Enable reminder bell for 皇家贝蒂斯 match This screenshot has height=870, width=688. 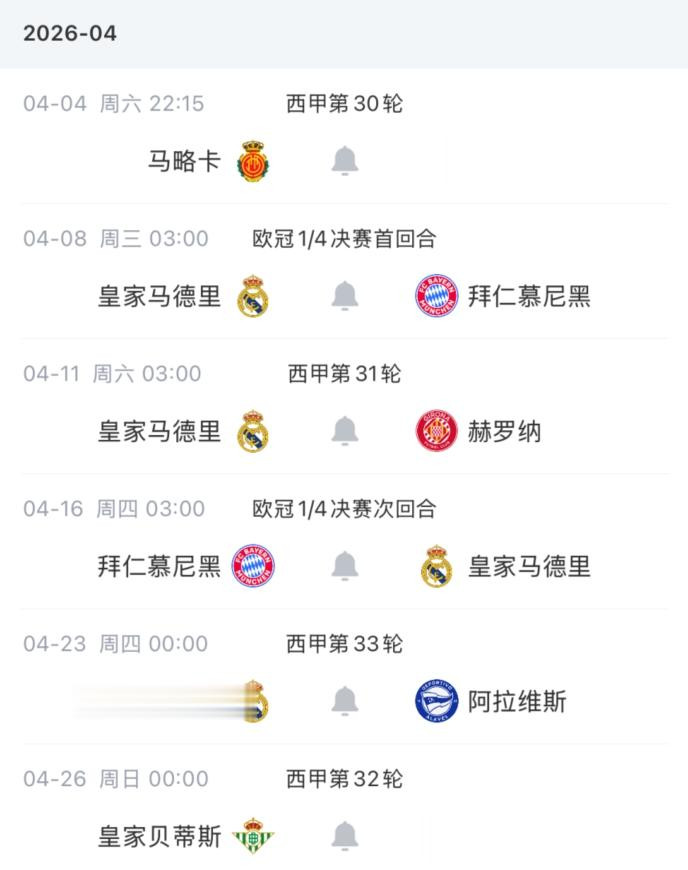click(x=345, y=836)
